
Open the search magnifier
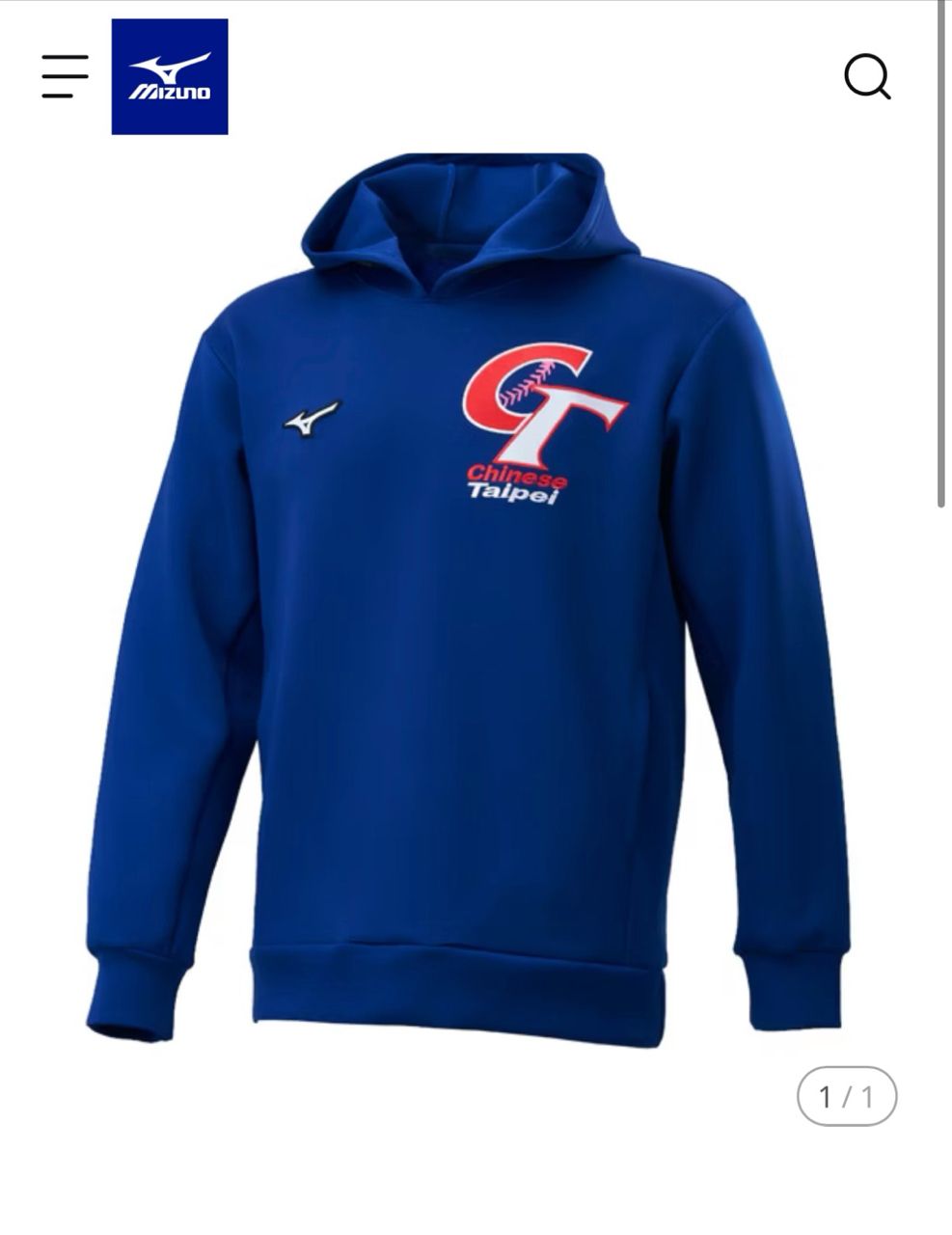click(x=867, y=76)
